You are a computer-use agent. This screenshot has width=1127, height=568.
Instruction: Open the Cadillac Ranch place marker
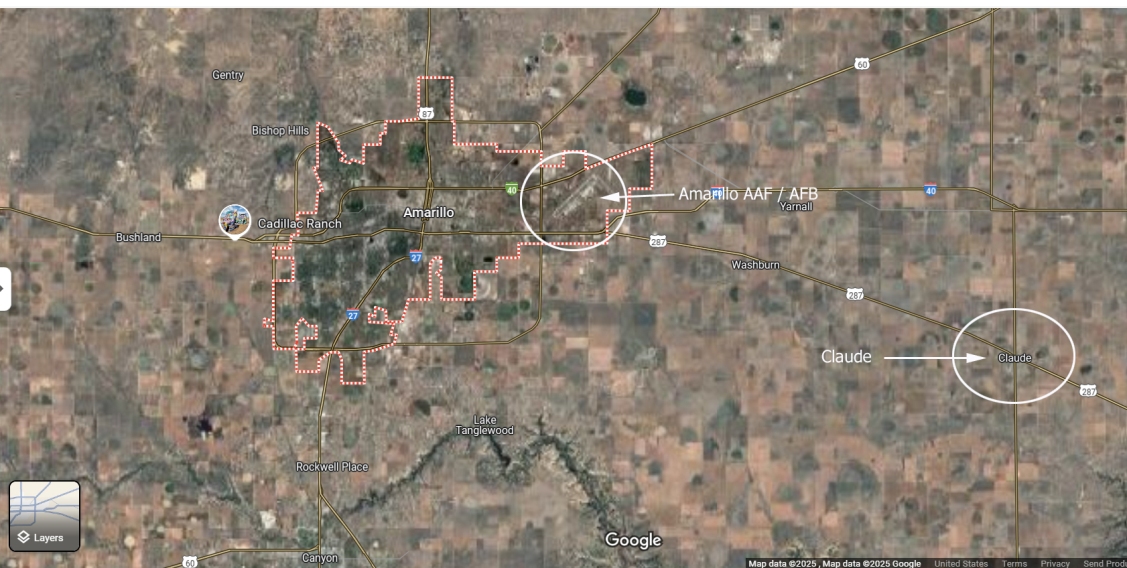[235, 220]
